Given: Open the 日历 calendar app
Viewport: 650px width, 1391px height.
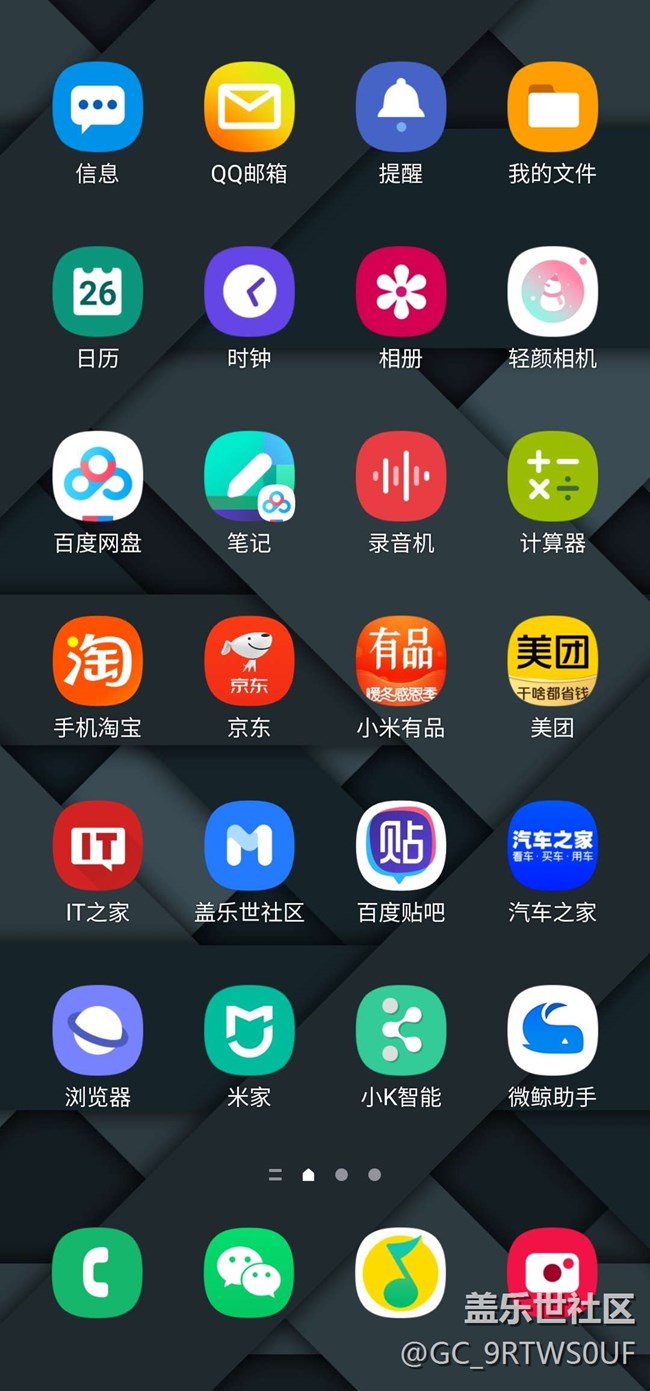Looking at the screenshot, I should pos(98,292).
